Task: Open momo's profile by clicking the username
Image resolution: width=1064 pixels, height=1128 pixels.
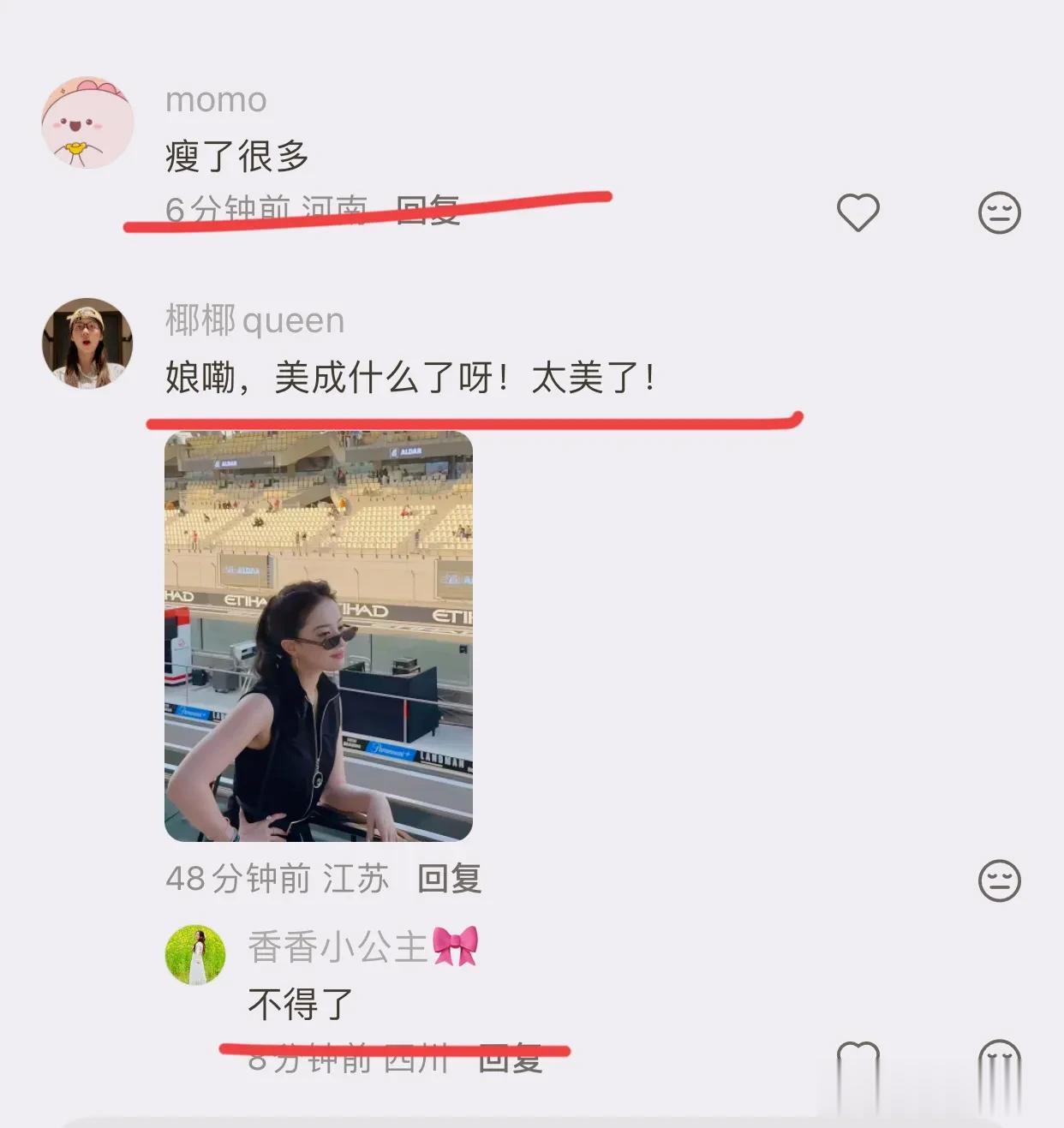Action: (x=216, y=99)
